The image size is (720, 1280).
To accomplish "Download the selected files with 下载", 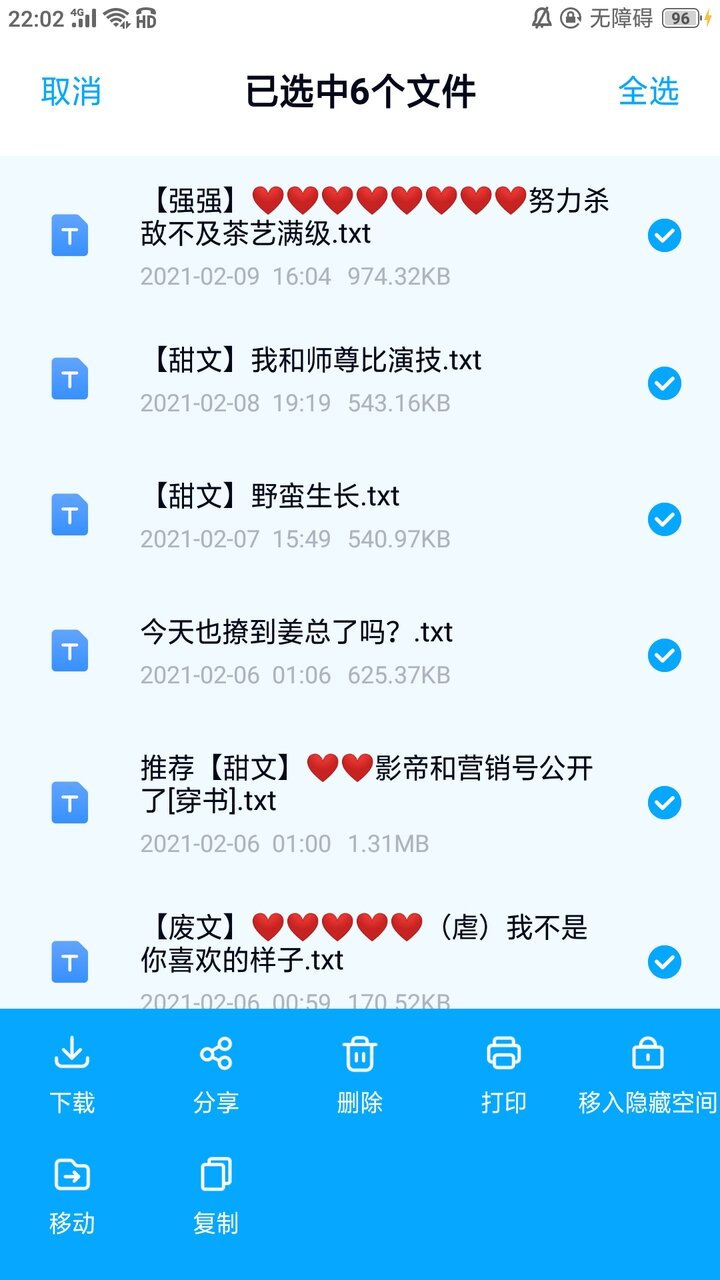I will coord(72,1076).
